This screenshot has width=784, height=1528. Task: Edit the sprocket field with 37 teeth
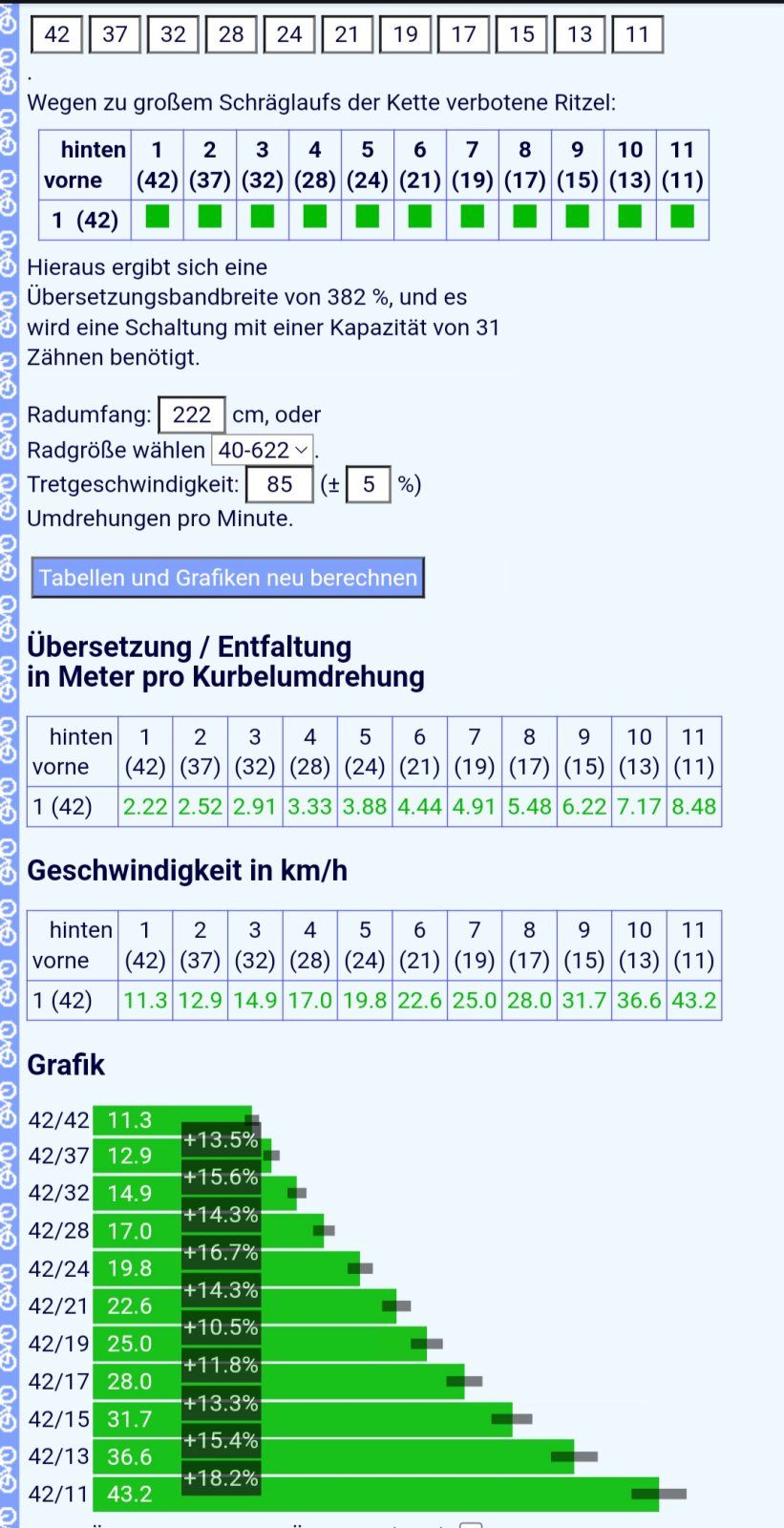pos(115,34)
